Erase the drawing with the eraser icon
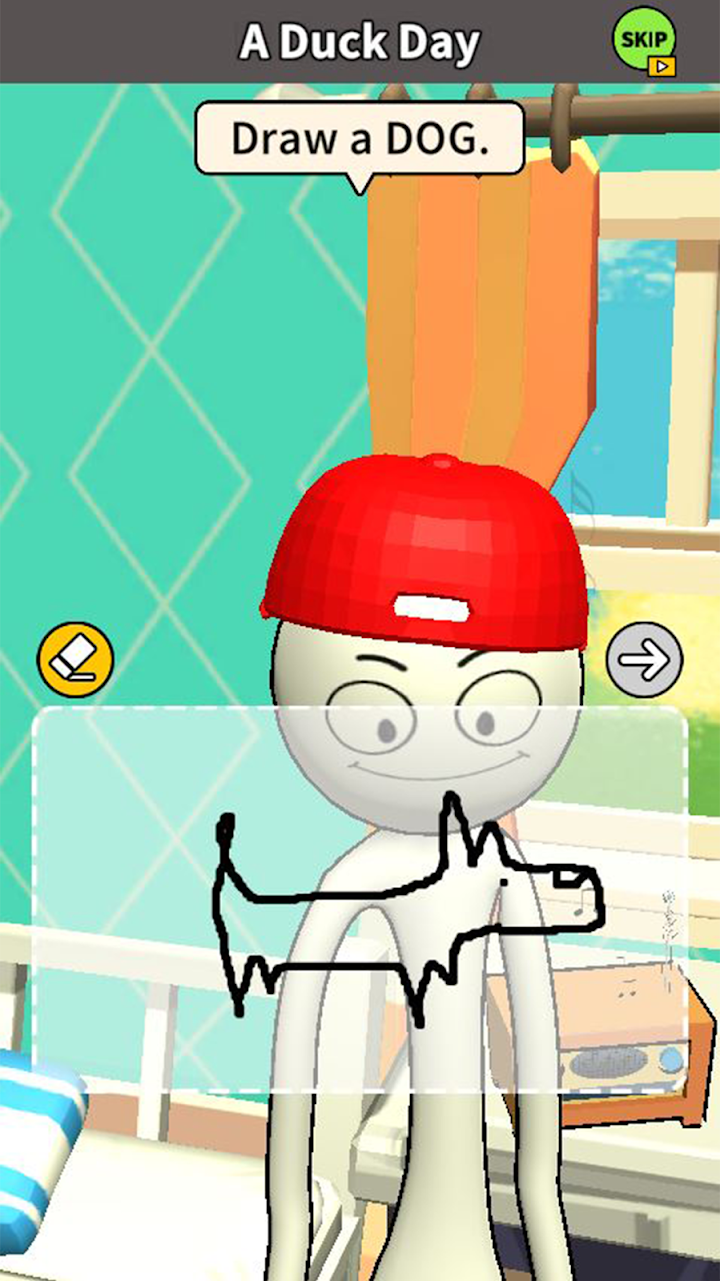 75,660
